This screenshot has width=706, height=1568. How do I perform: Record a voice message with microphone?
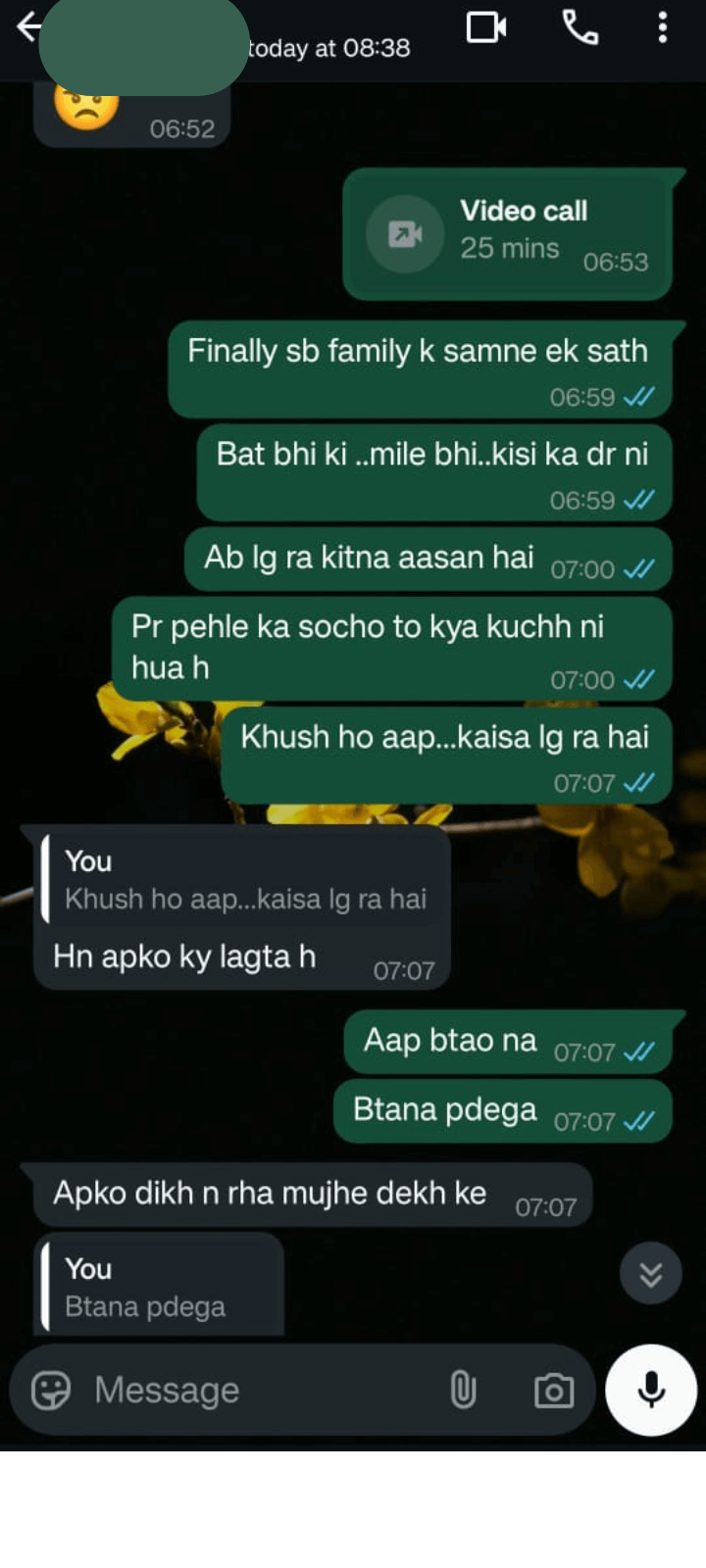[x=651, y=1390]
